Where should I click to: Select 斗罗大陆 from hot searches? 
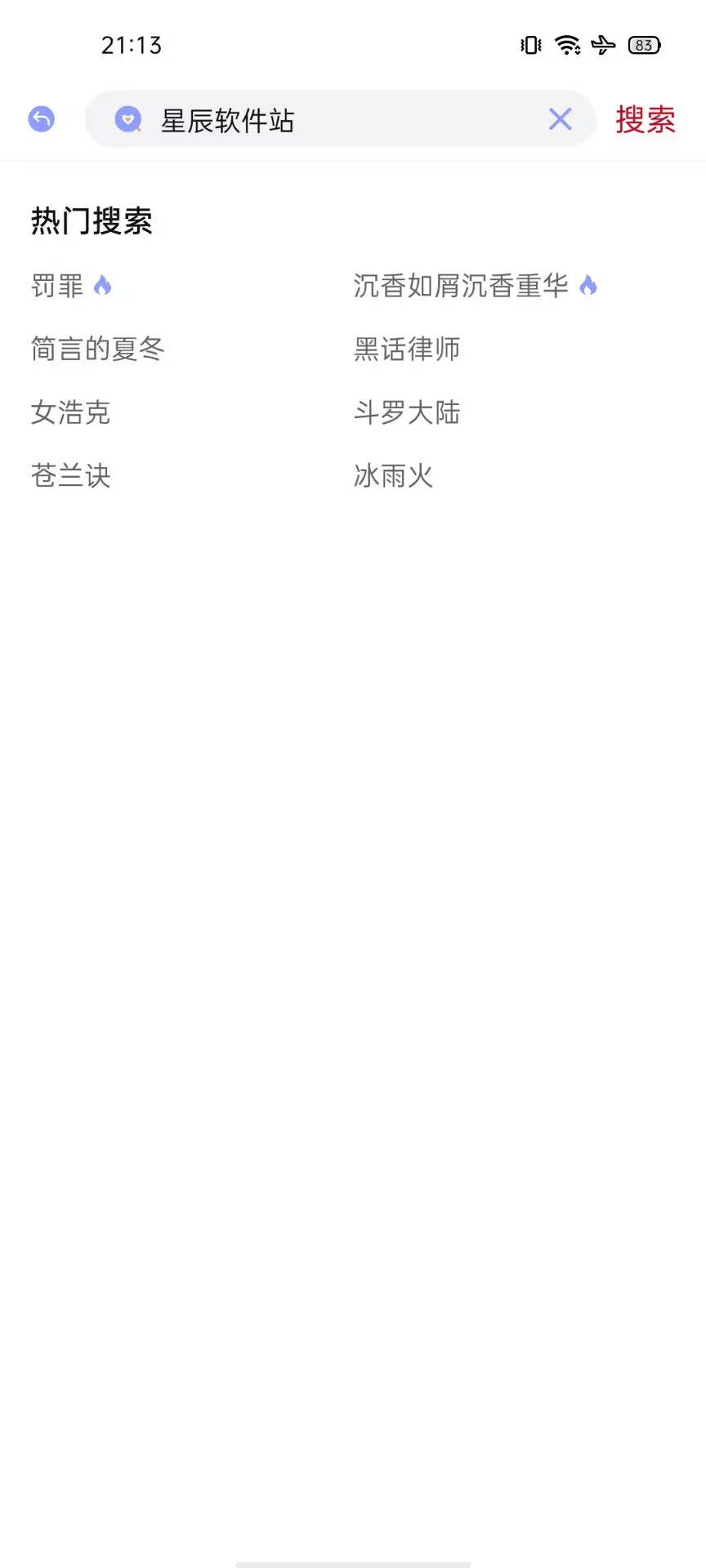click(x=407, y=412)
